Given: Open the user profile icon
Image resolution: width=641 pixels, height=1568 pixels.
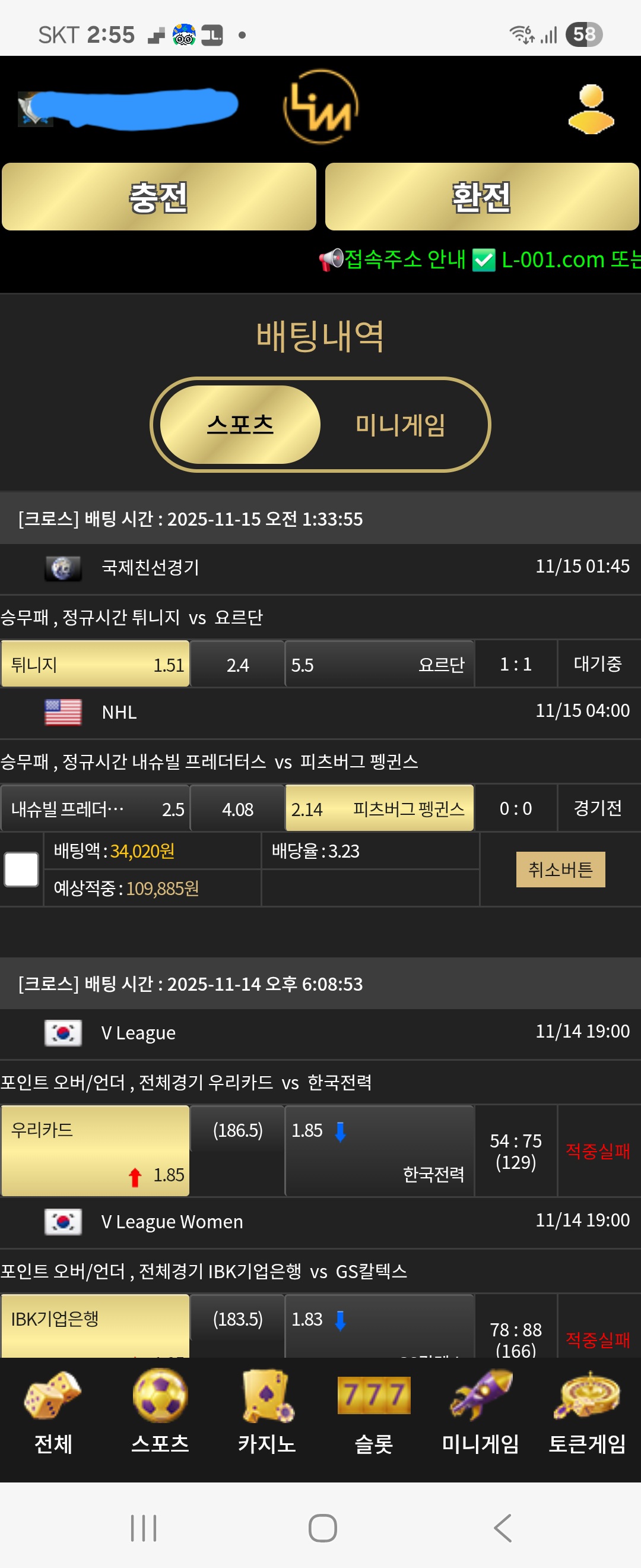Looking at the screenshot, I should pos(591,109).
